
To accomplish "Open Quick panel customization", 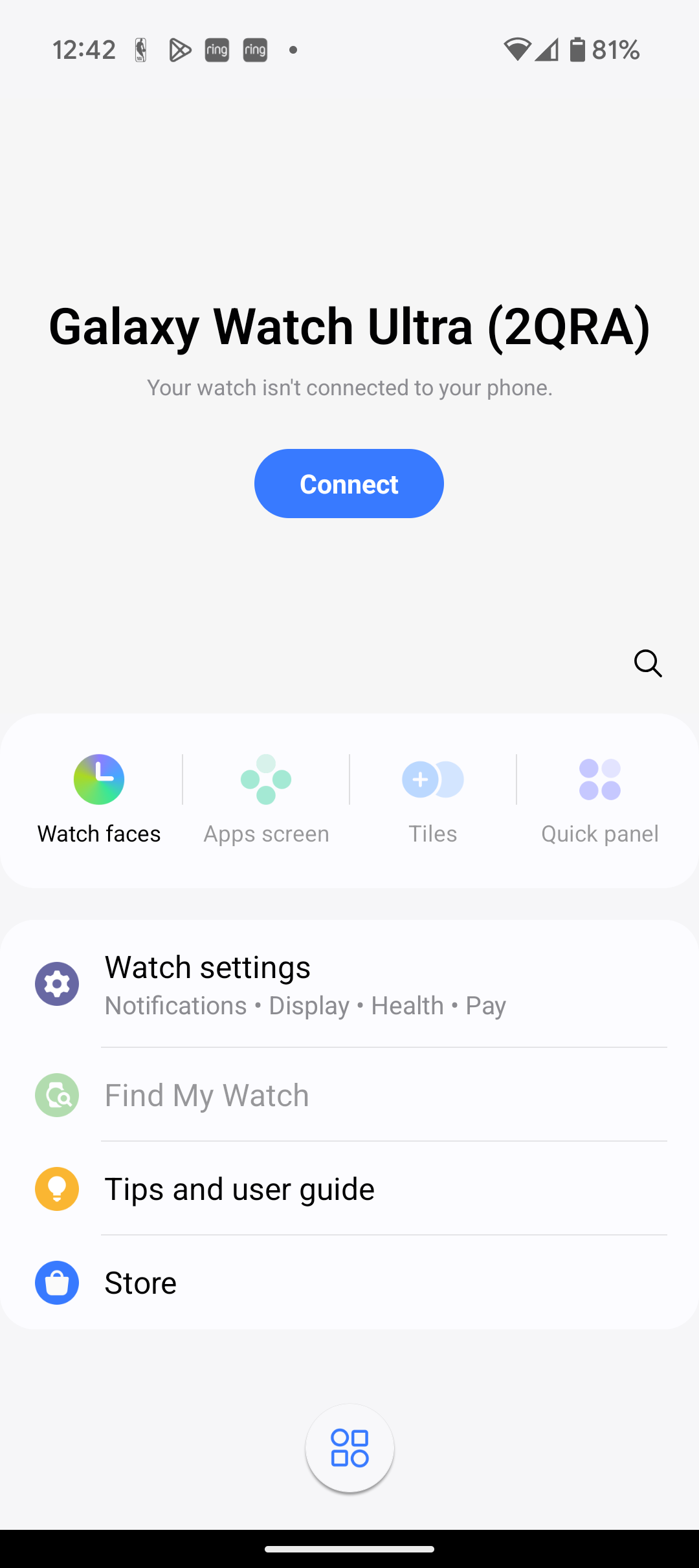I will (600, 800).
